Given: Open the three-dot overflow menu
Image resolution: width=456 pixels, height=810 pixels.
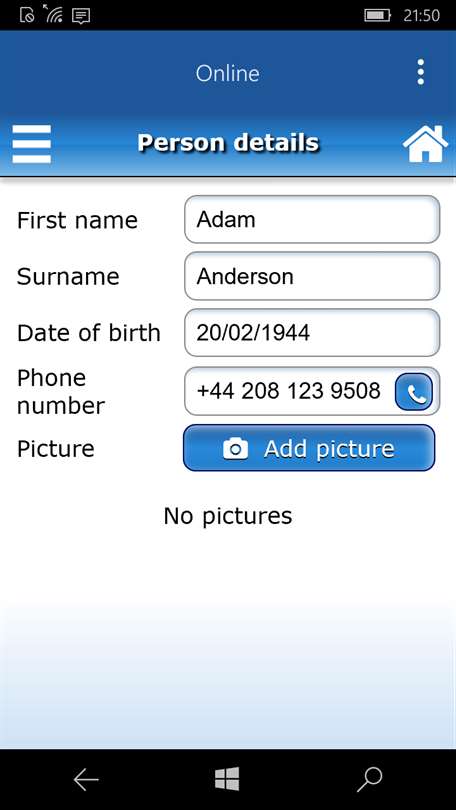Looking at the screenshot, I should click(420, 72).
